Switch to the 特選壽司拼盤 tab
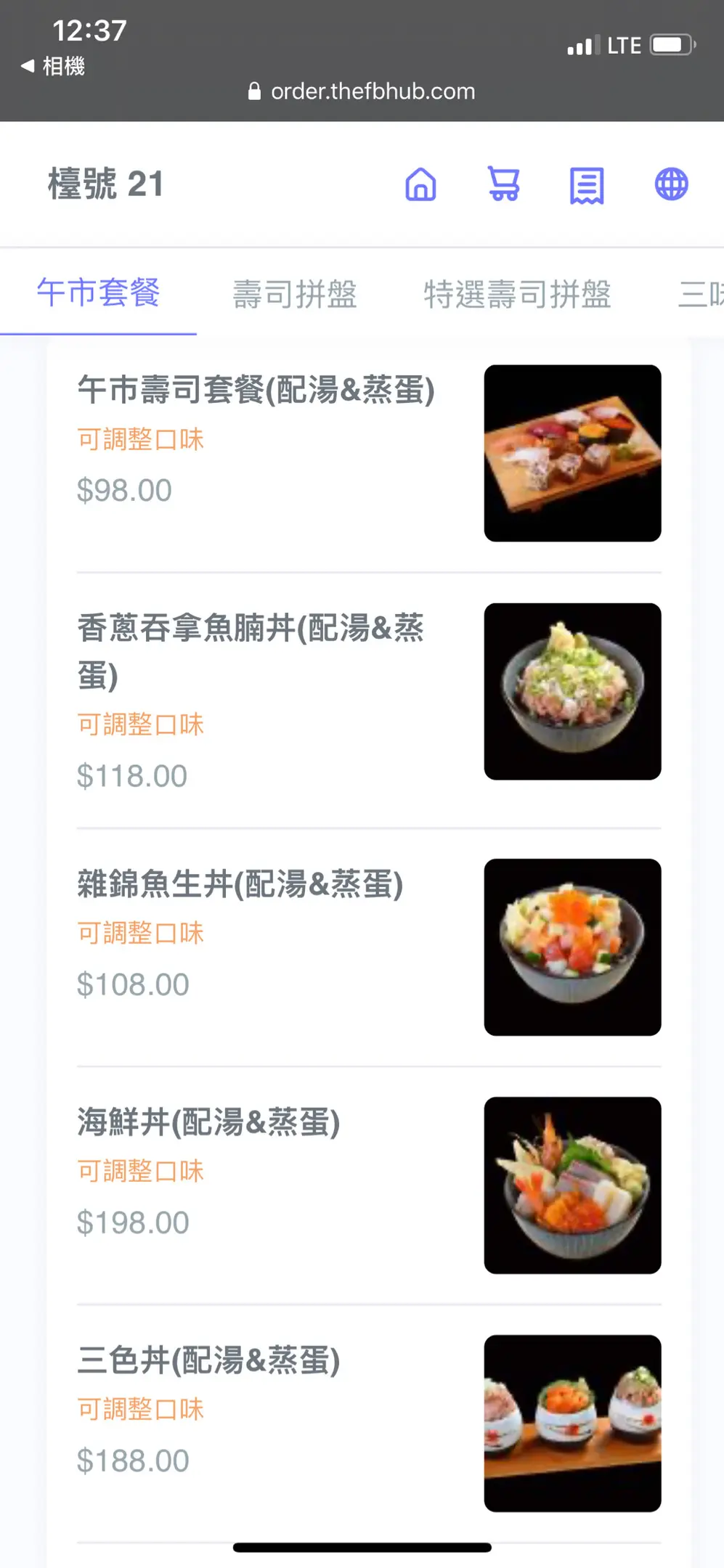This screenshot has width=724, height=1568. 517,294
